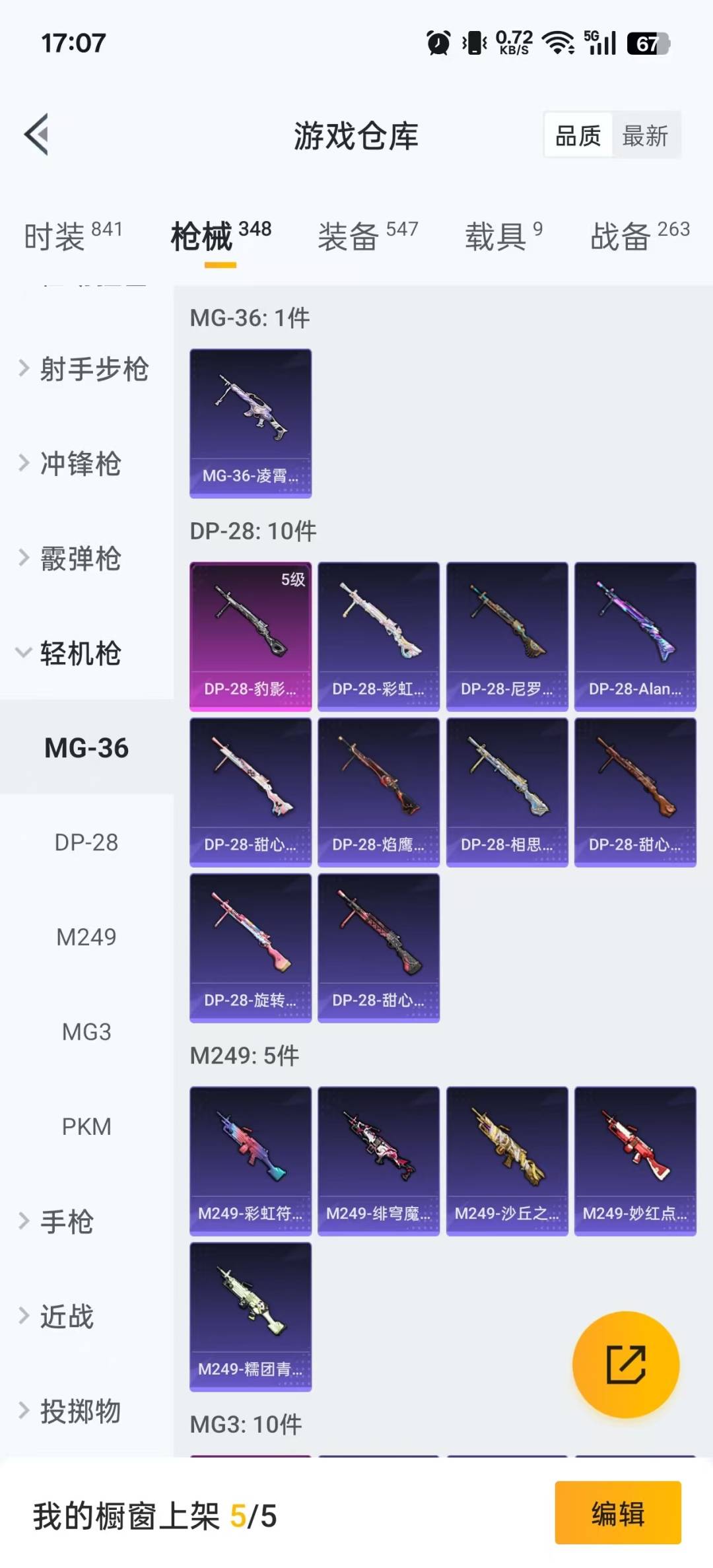Image resolution: width=713 pixels, height=1568 pixels.
Task: Select the DP-28-彩虹 weapon skin
Action: pyautogui.click(x=378, y=635)
